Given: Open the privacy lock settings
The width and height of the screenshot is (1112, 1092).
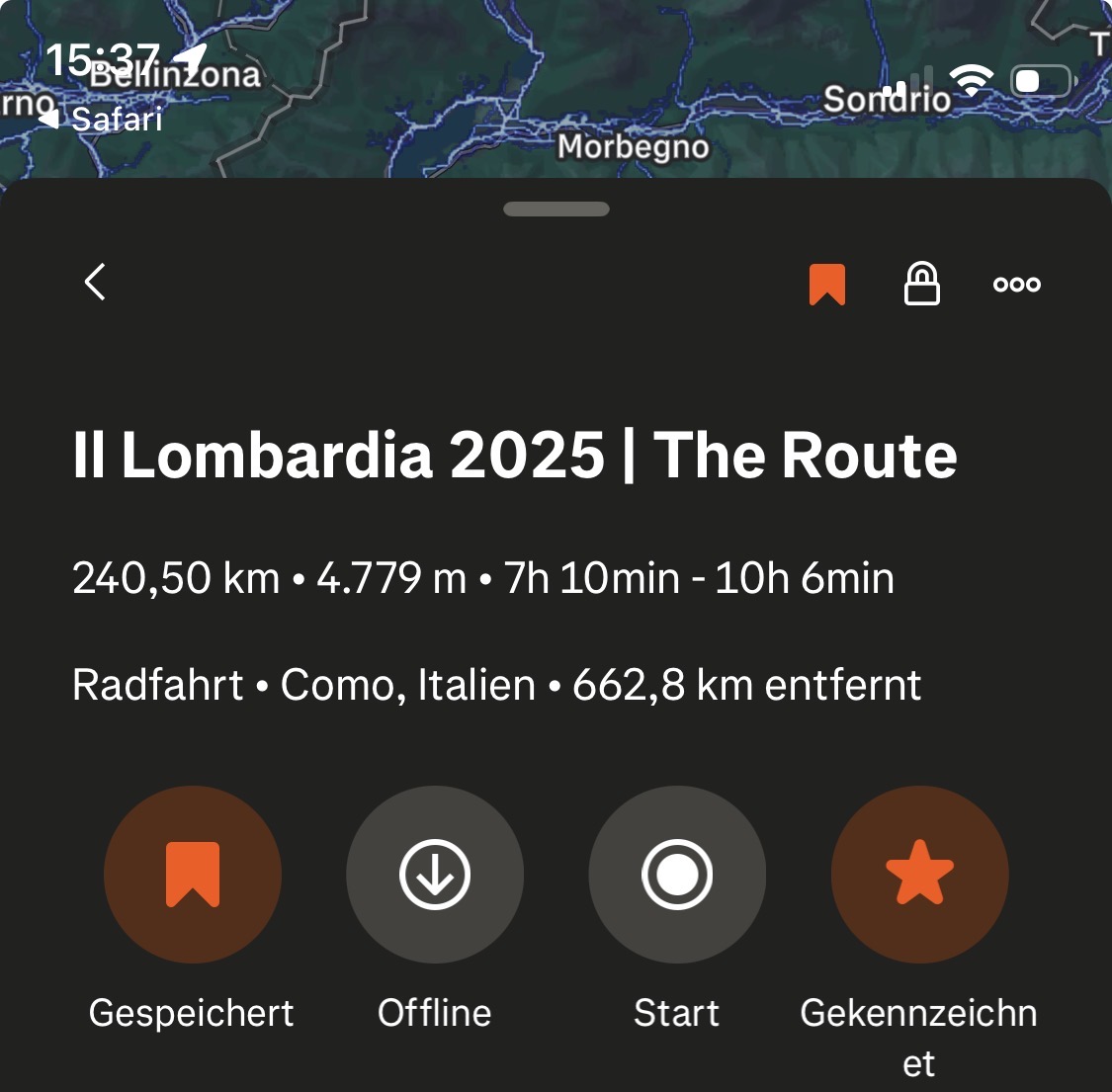Looking at the screenshot, I should click(921, 285).
